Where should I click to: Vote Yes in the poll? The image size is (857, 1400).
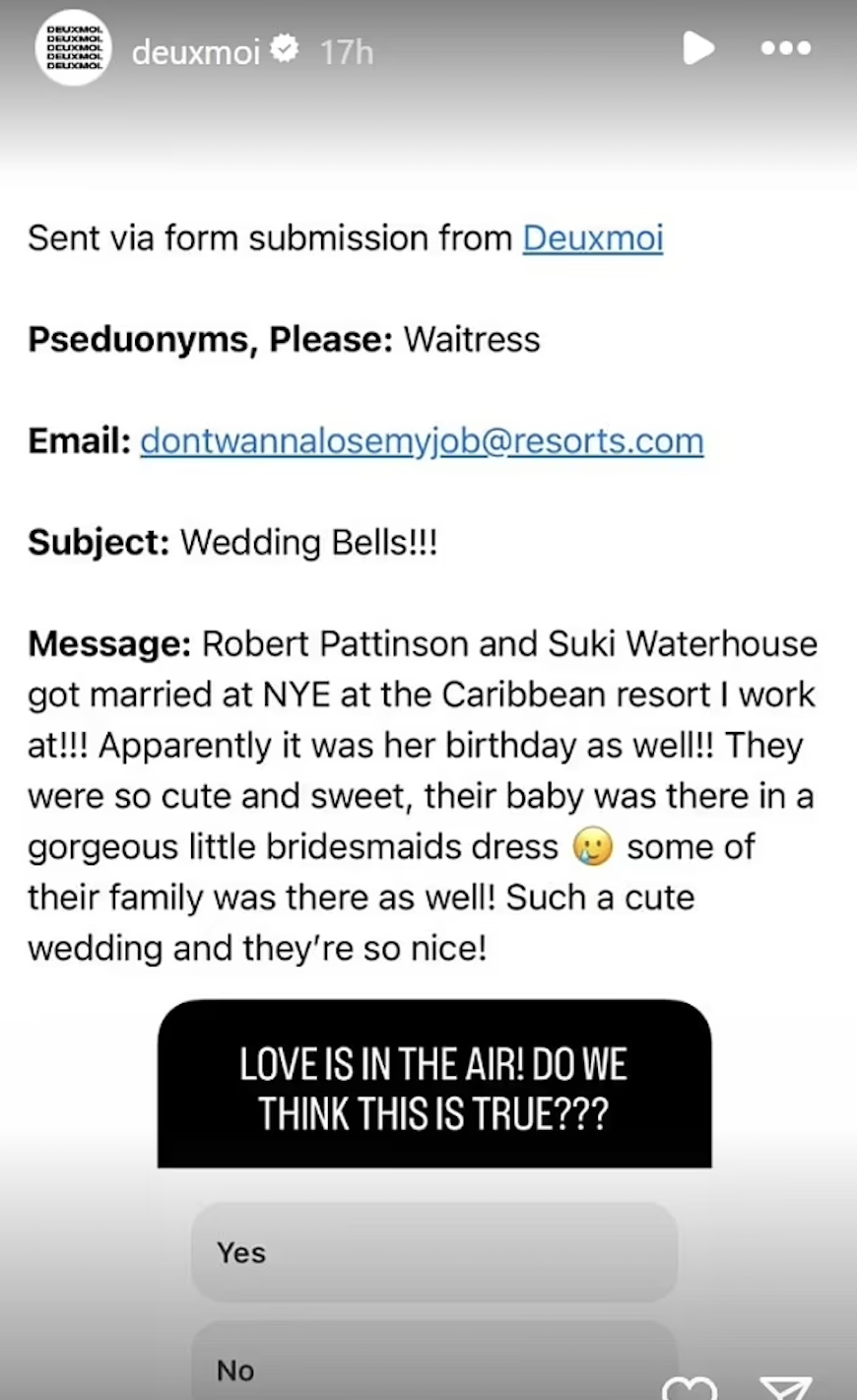click(x=433, y=1252)
